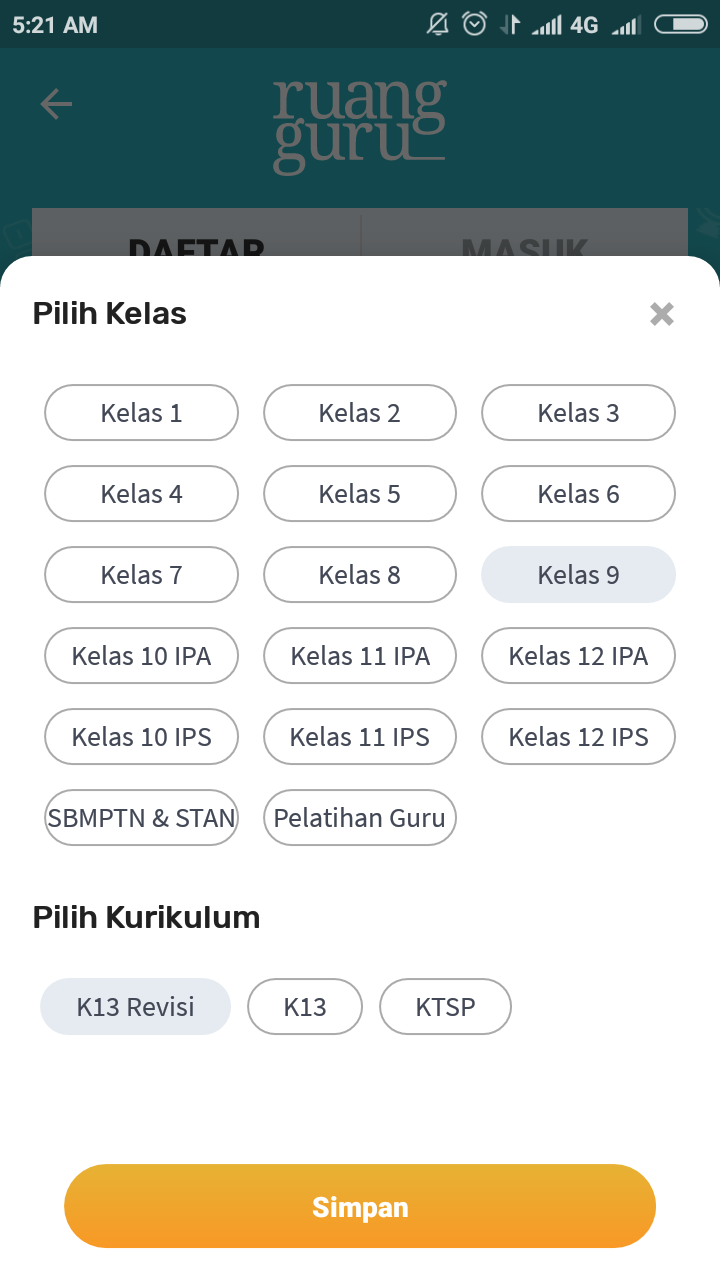Image resolution: width=720 pixels, height=1280 pixels.
Task: Choose Kelas 6 class
Action: [578, 494]
